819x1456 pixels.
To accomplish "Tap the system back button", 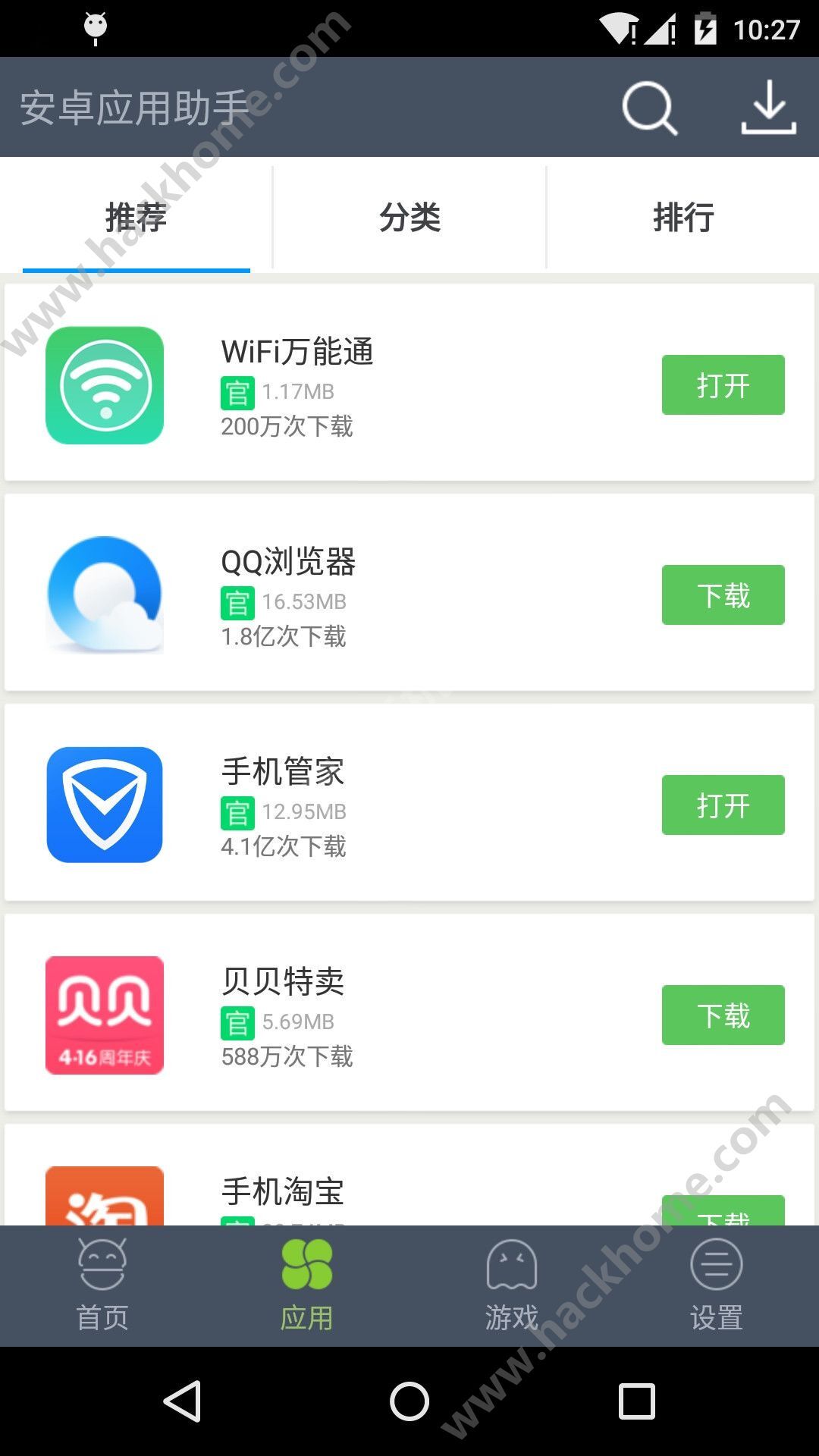I will 182,1401.
